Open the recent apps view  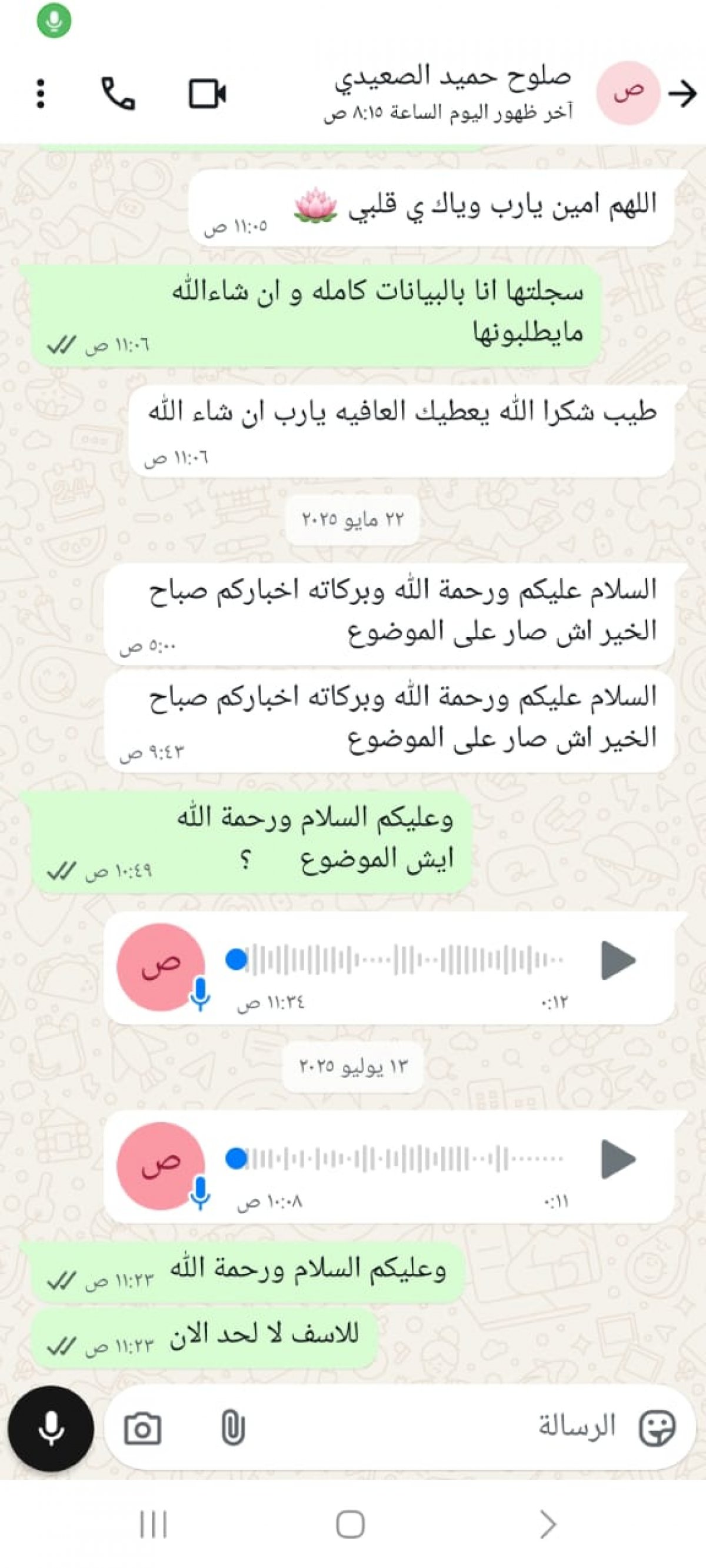(153, 1525)
